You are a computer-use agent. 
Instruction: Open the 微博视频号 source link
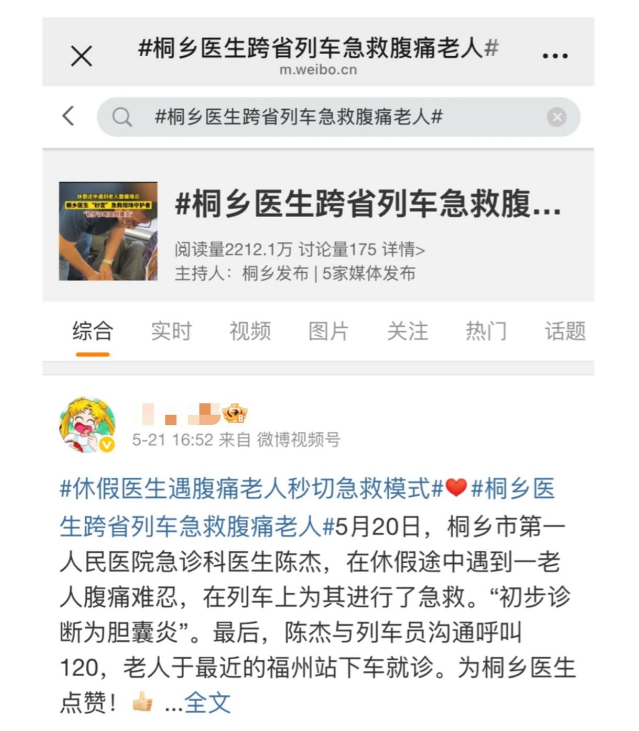point(297,439)
